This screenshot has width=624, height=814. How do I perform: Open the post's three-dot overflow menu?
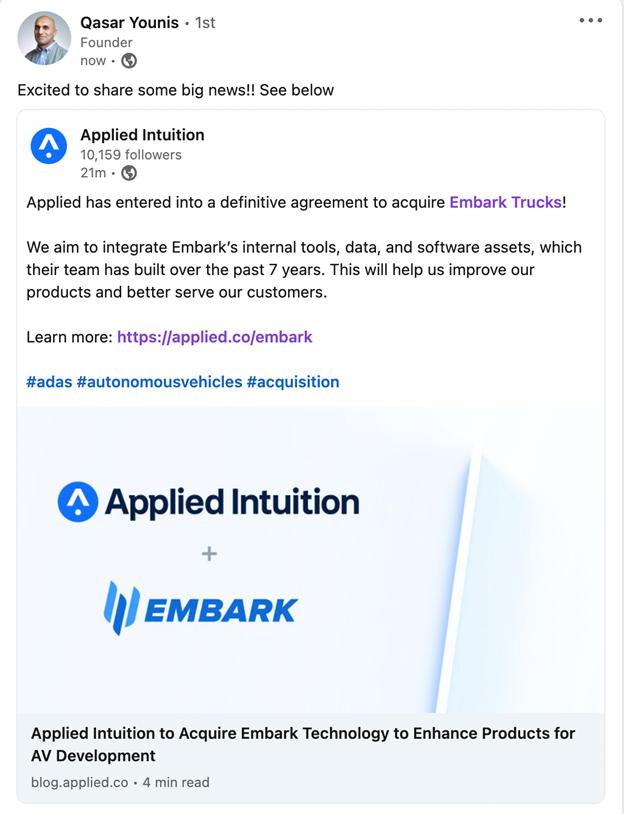(x=591, y=21)
